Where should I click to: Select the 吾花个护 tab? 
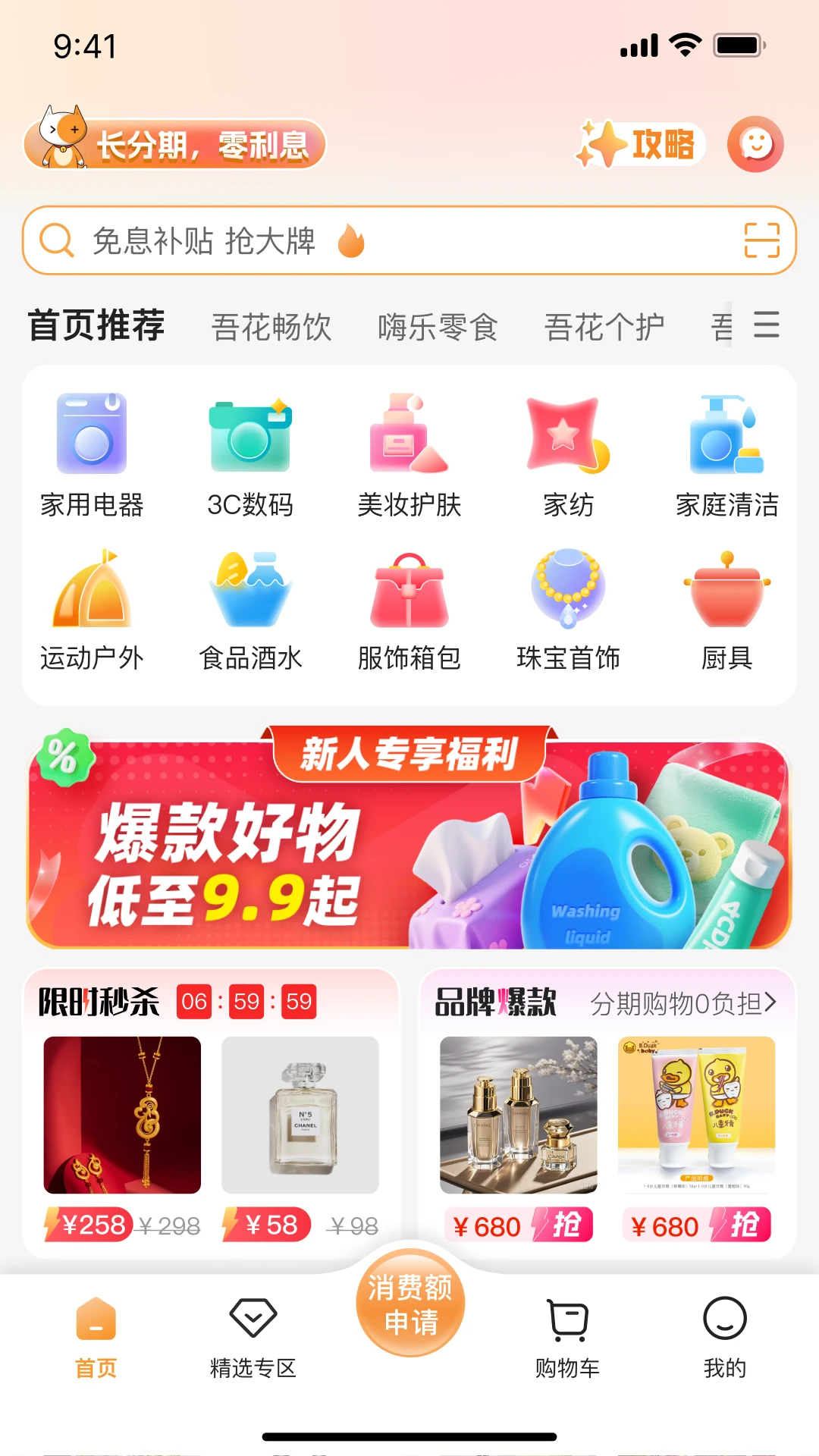(604, 327)
